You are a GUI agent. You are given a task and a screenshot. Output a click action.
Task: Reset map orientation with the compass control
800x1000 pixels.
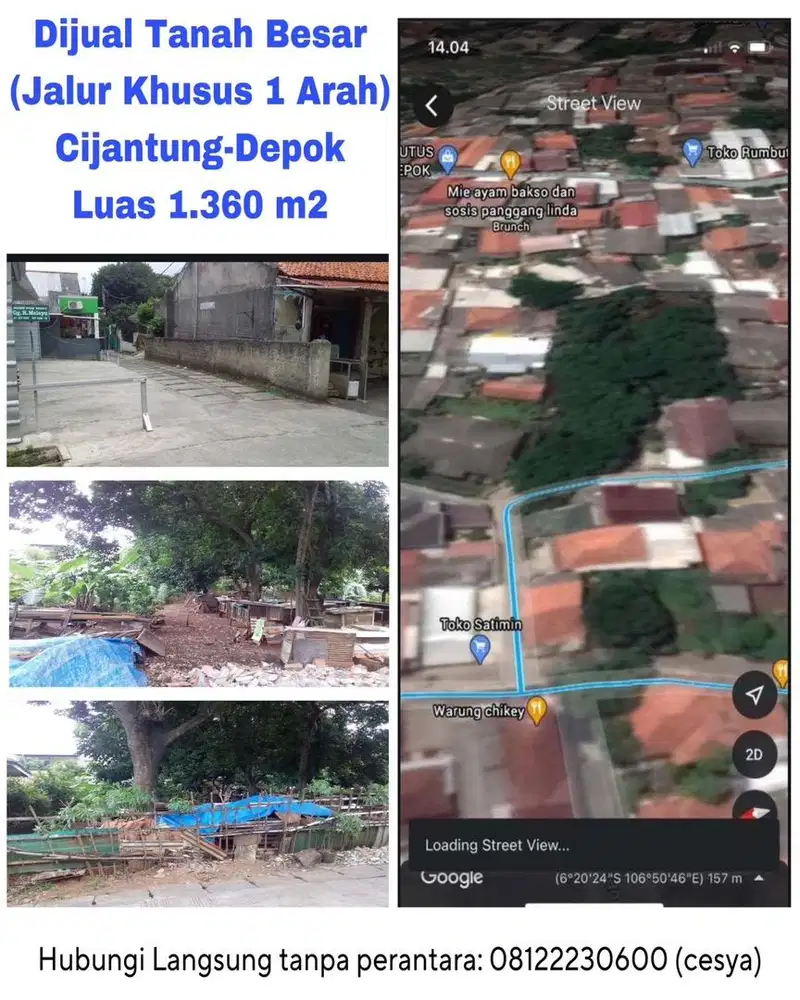point(756,810)
